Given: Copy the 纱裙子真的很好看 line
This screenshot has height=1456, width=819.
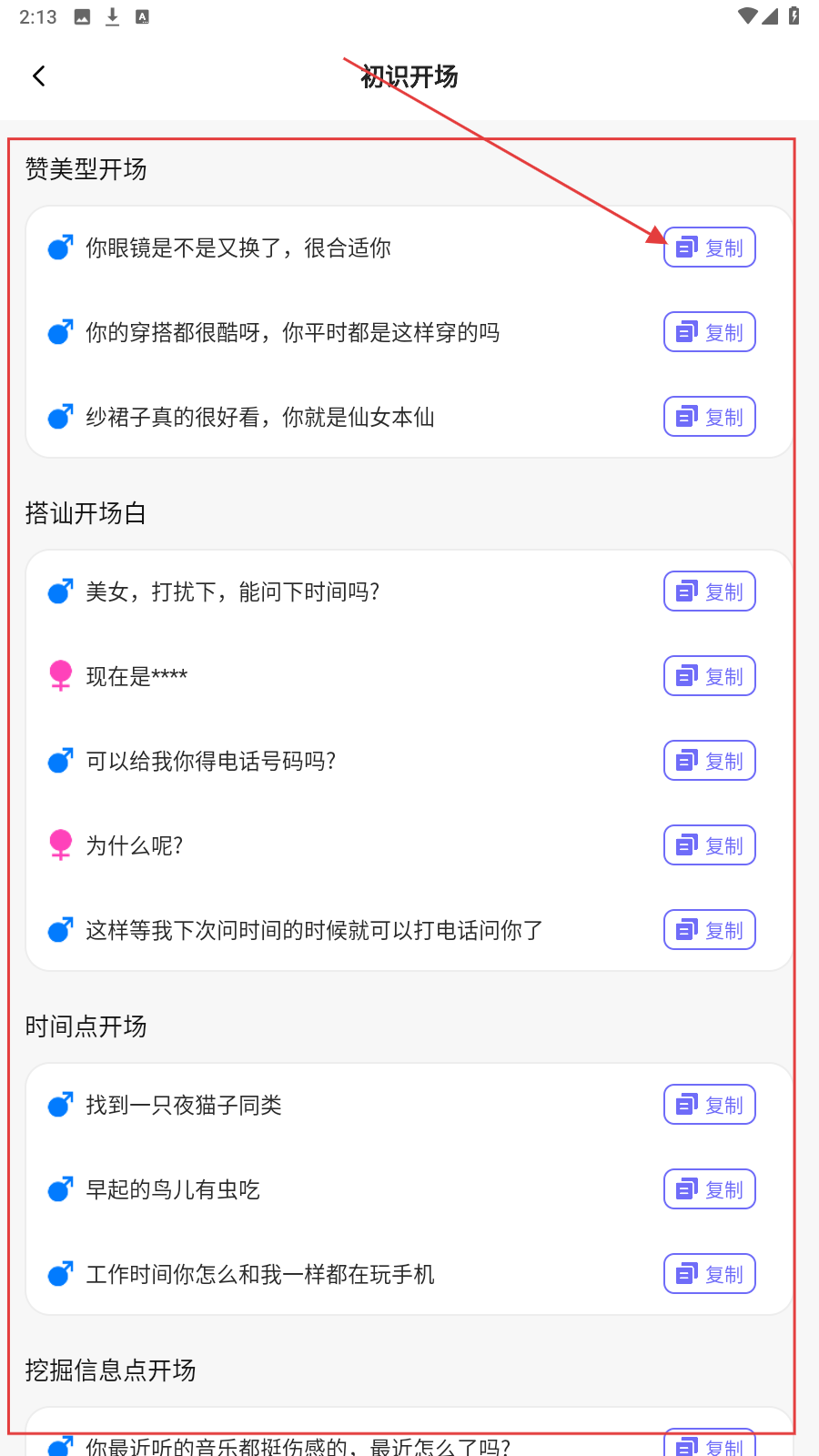Looking at the screenshot, I should pos(710,417).
